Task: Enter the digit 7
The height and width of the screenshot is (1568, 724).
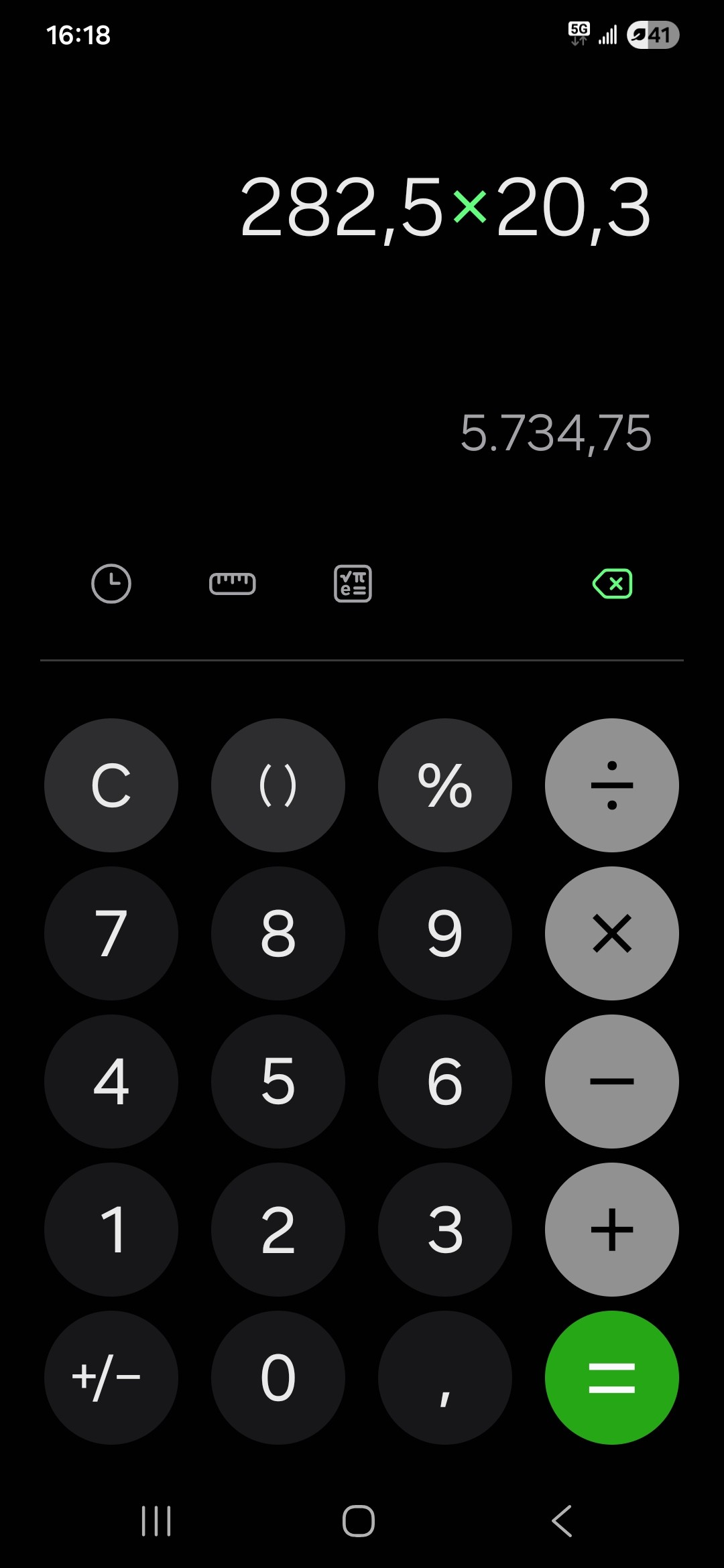Action: [111, 933]
